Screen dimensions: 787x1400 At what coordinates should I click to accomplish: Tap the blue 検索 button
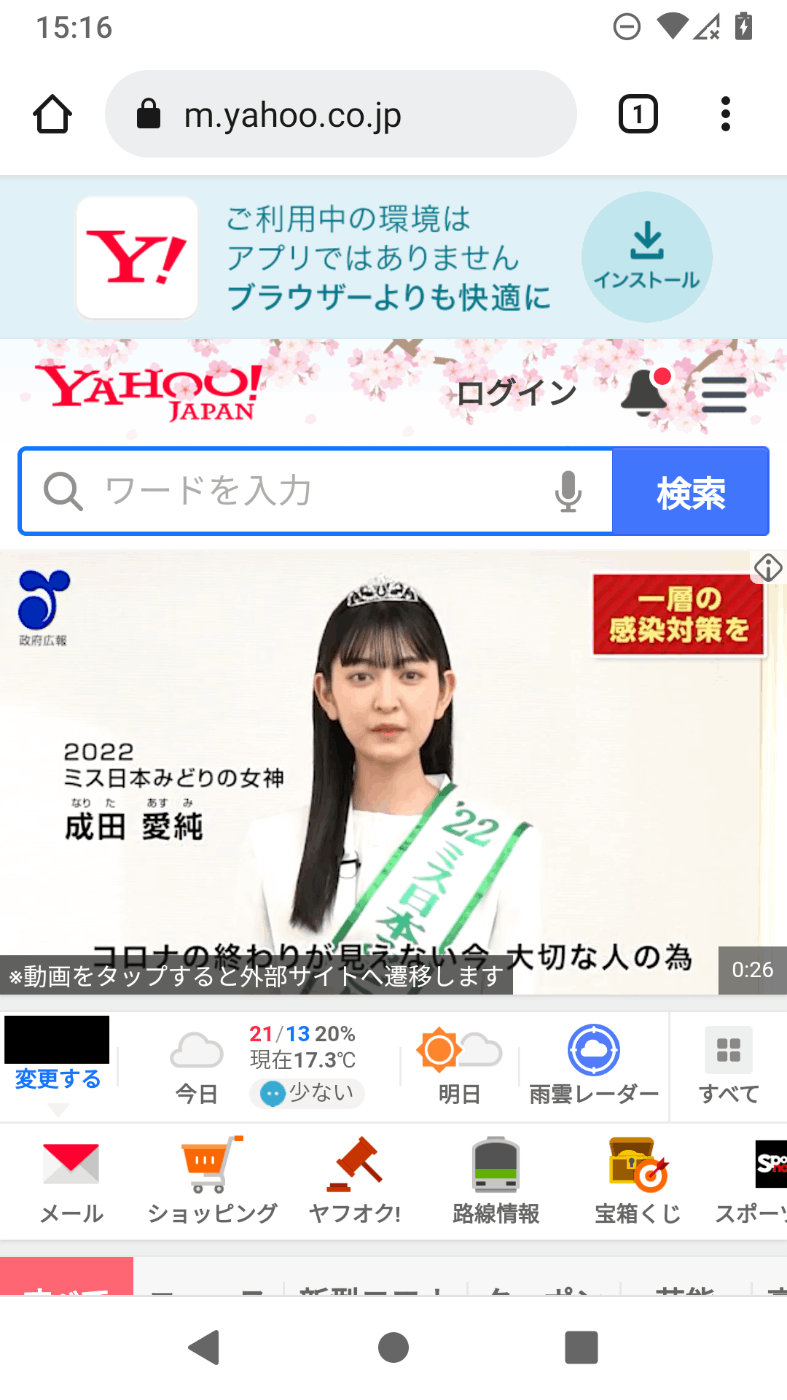pyautogui.click(x=690, y=491)
